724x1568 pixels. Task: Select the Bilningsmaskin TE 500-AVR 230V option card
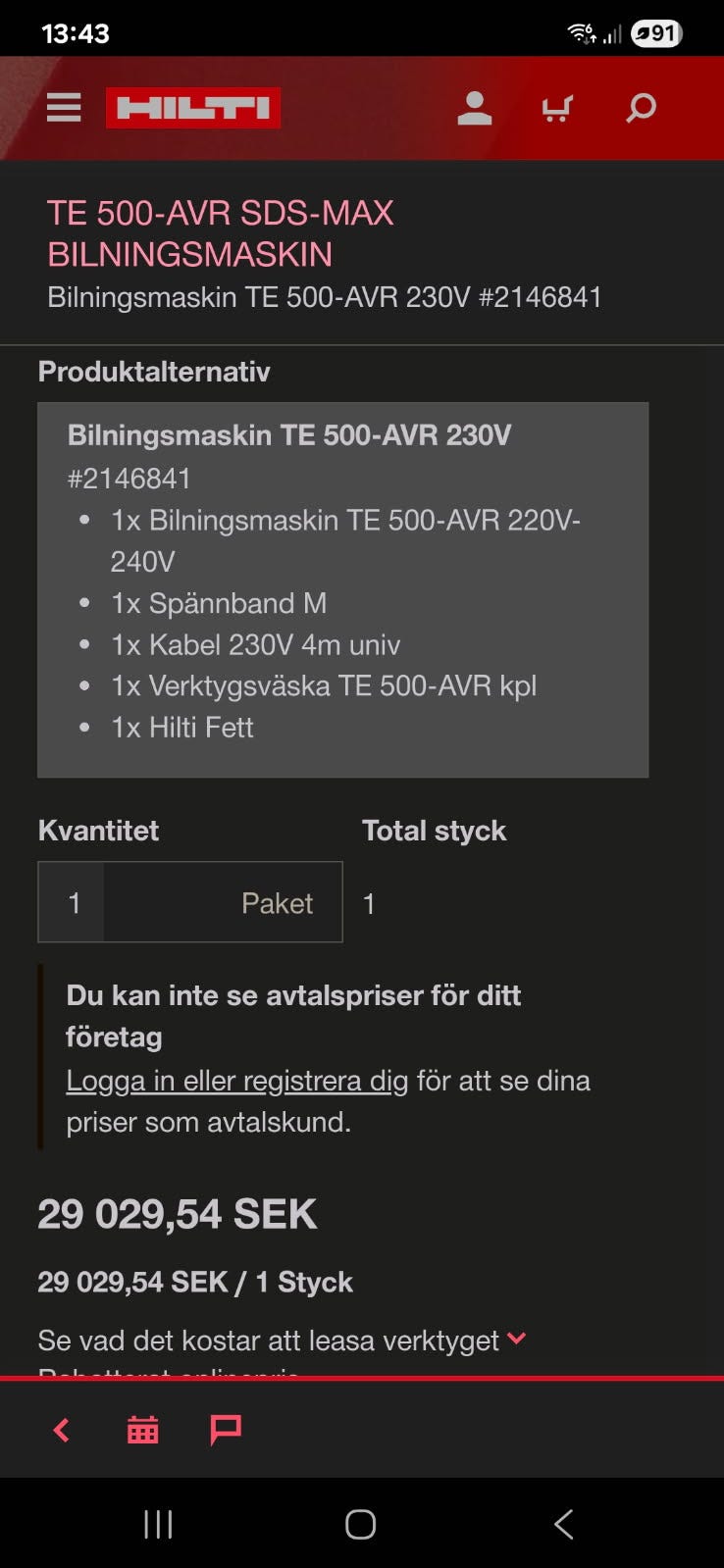(342, 588)
